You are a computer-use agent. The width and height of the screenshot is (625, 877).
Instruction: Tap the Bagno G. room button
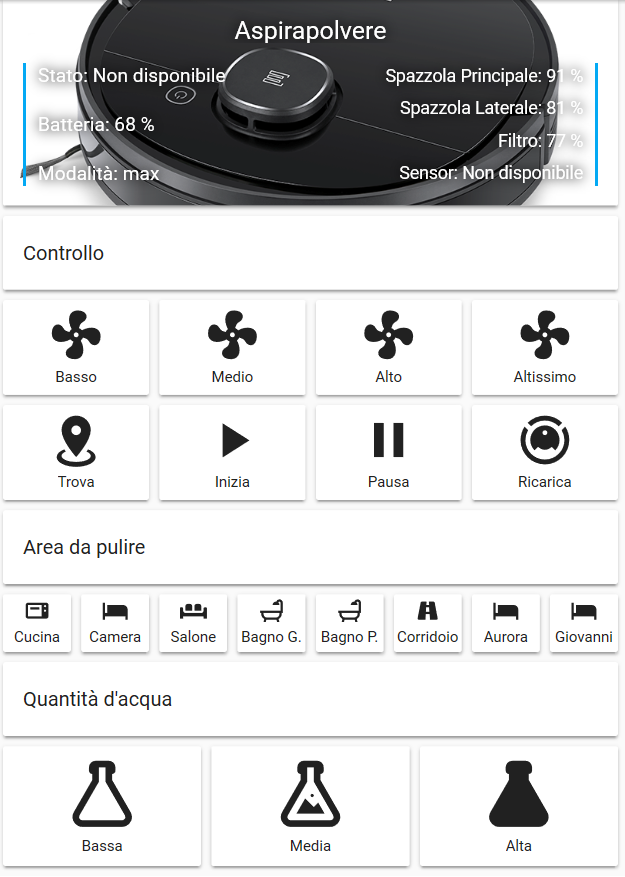coord(271,623)
